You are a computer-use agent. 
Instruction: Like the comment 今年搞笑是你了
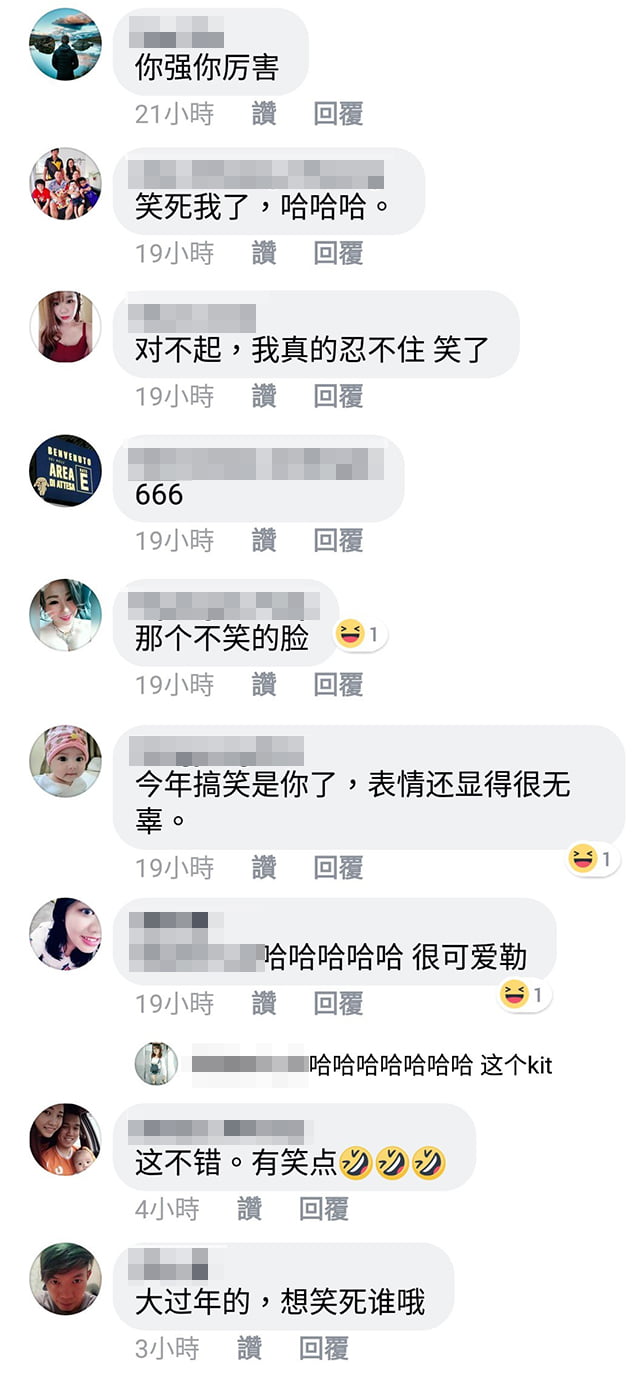coord(264,868)
